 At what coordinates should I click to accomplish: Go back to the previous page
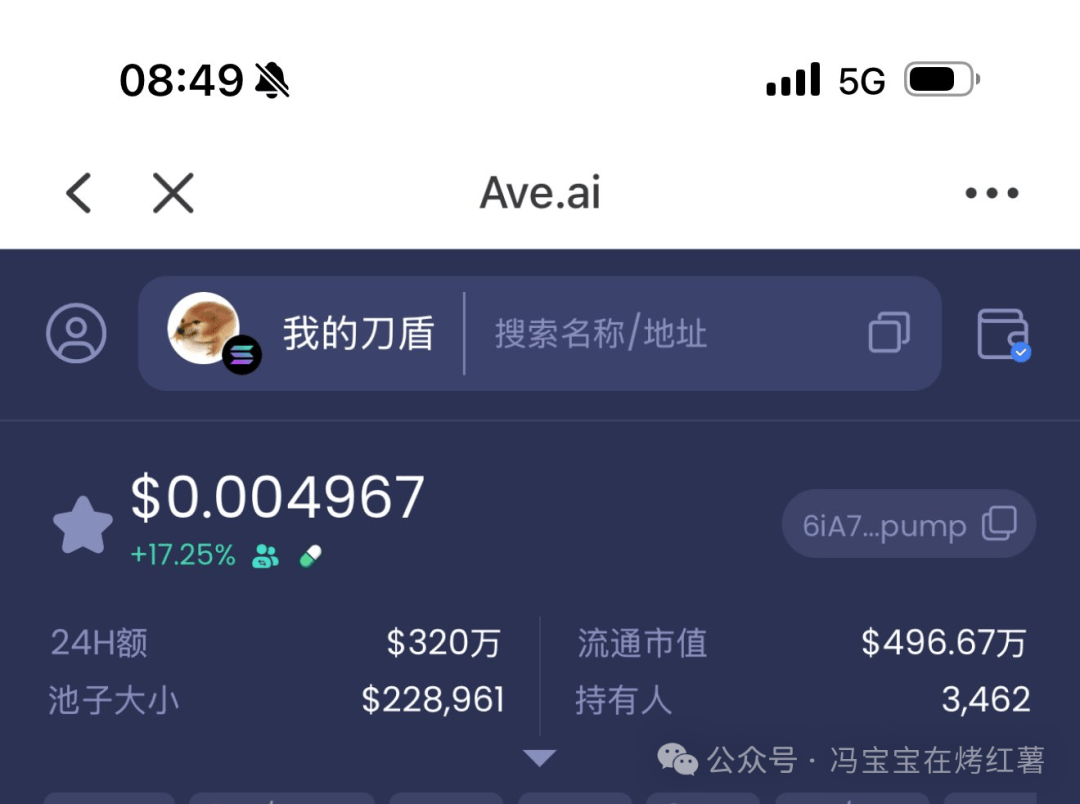point(79,193)
